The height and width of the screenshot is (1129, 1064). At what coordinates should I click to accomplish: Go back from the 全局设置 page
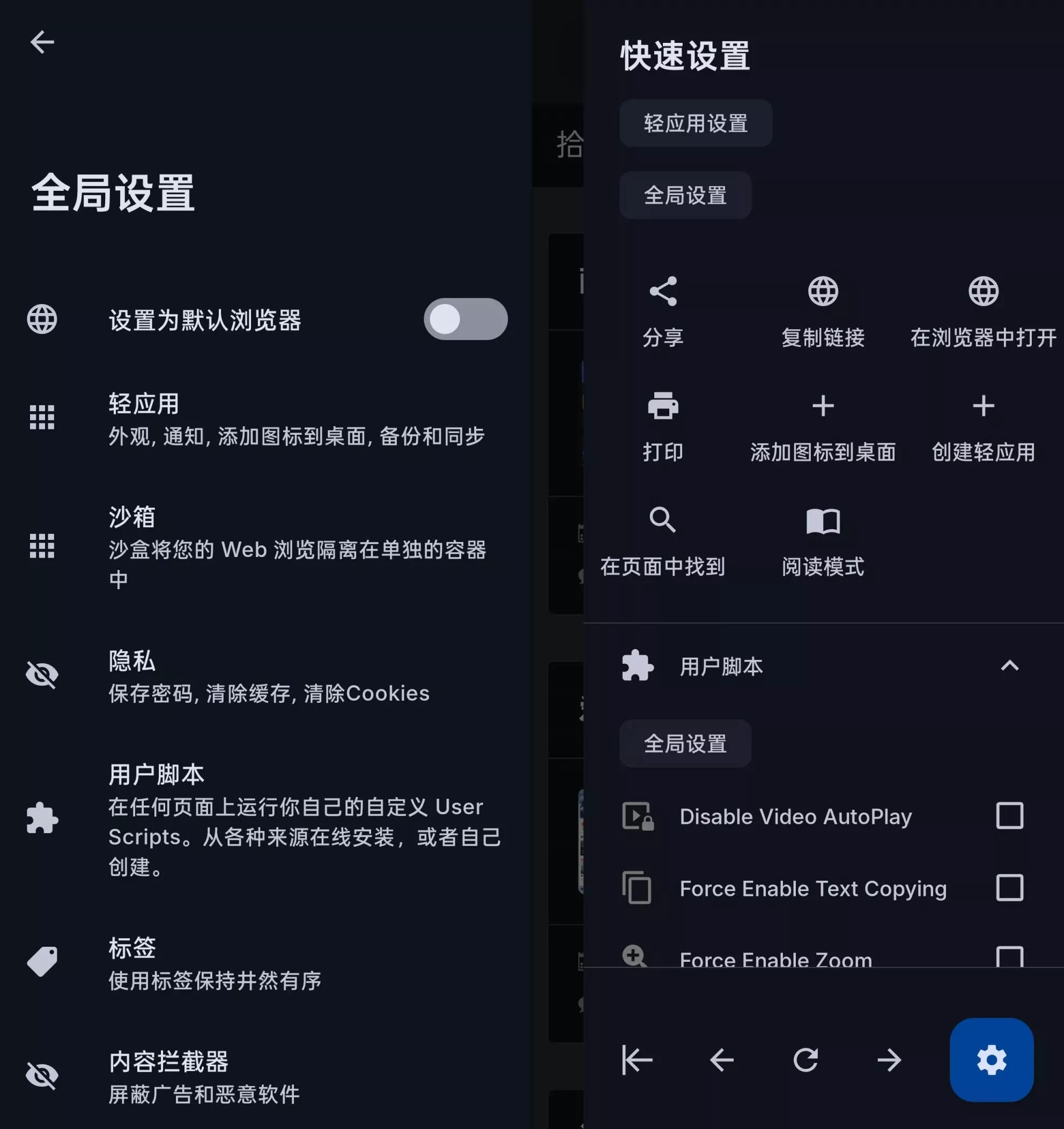(42, 42)
